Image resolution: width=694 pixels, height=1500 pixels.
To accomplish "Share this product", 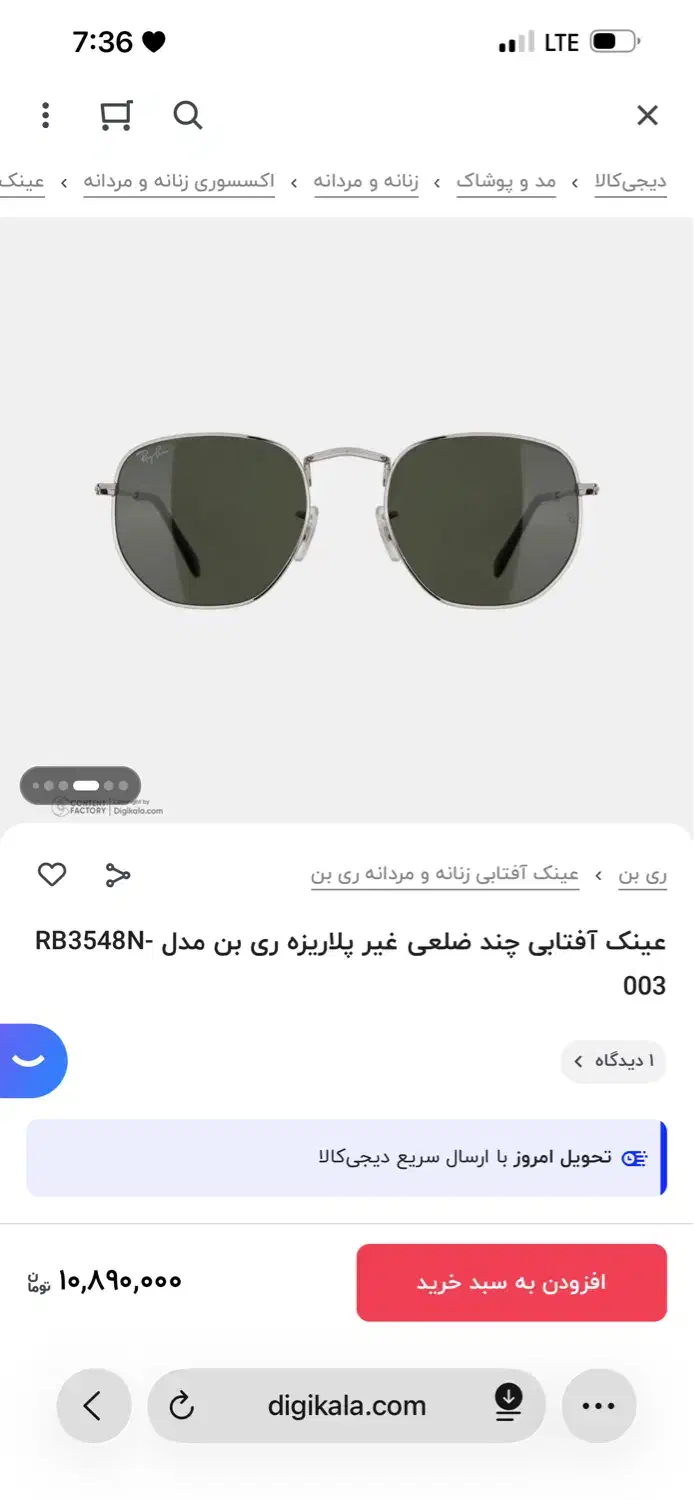I will point(118,875).
